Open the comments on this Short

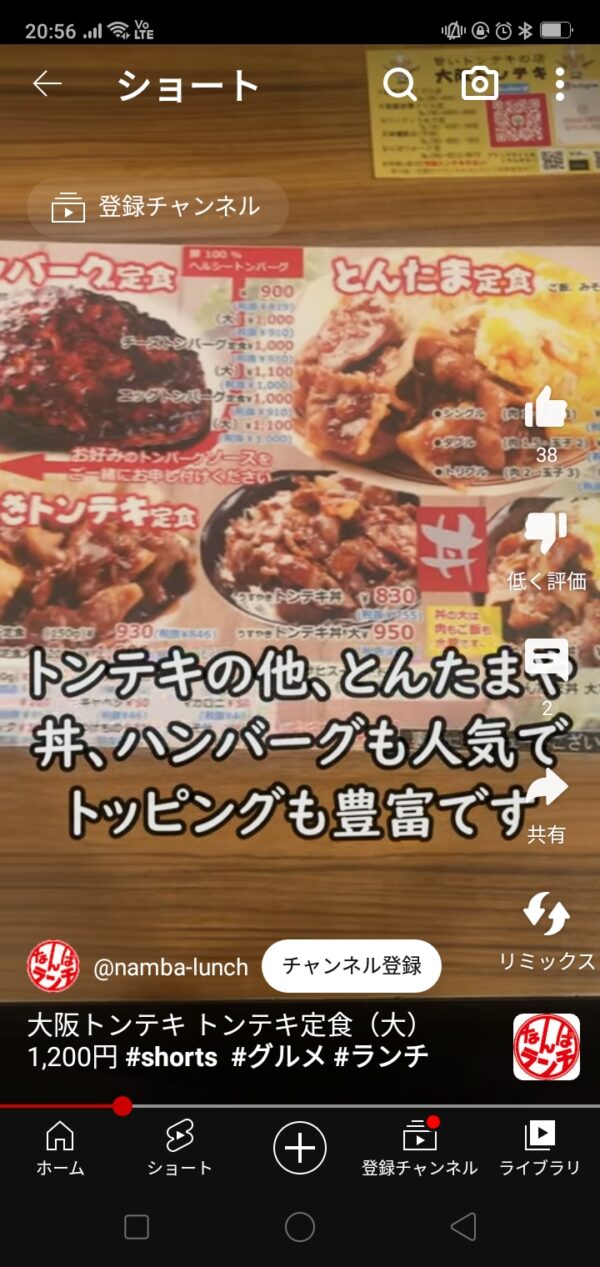[x=546, y=660]
